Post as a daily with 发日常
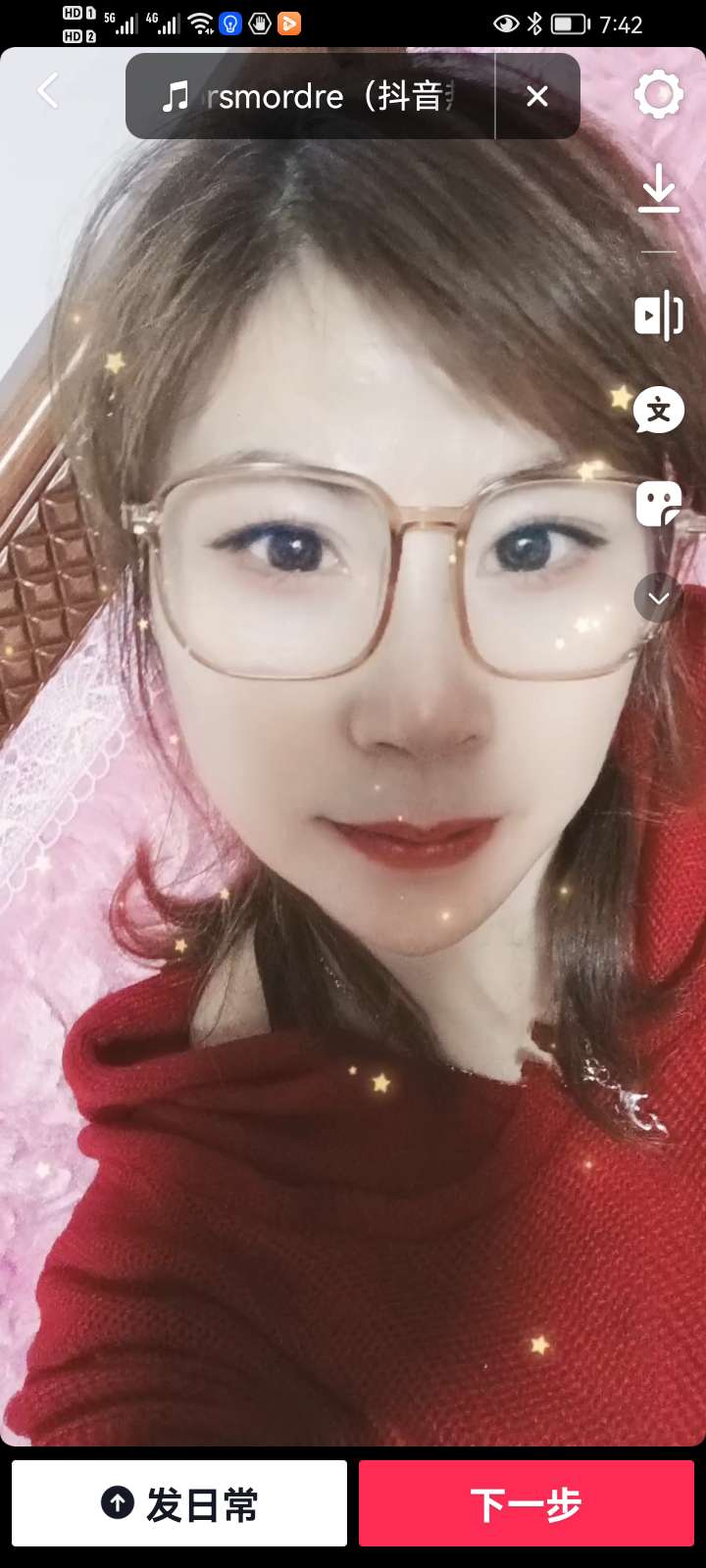 coord(179,1503)
